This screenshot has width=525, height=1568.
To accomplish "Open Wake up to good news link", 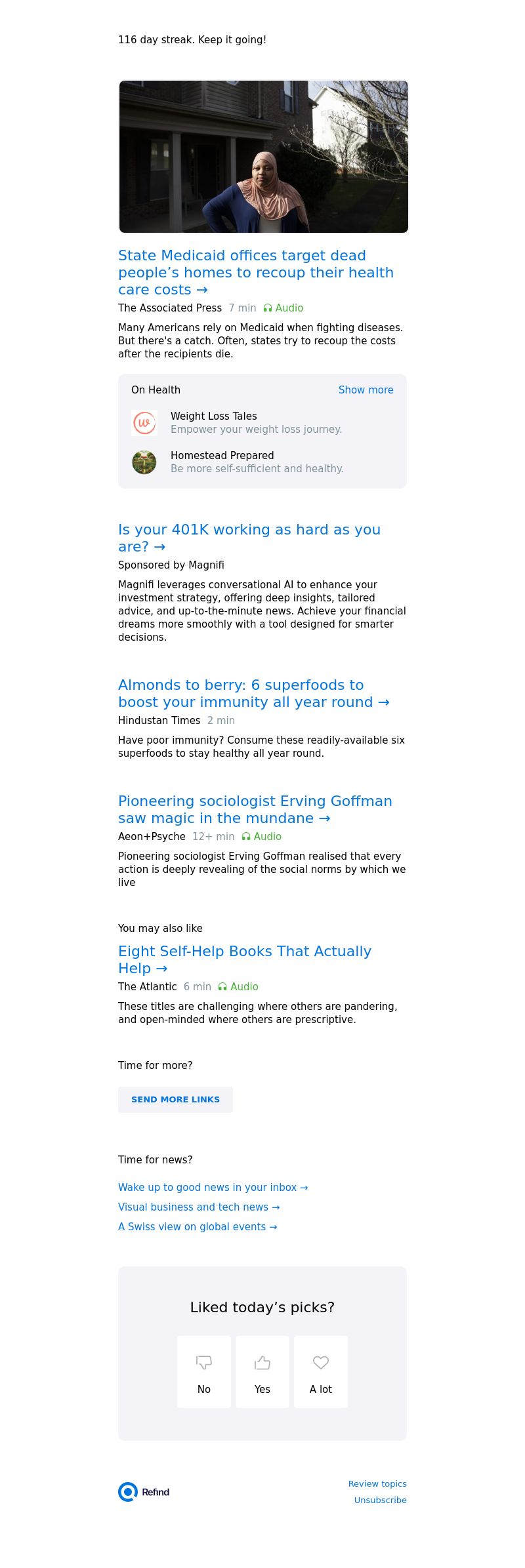I will pyautogui.click(x=213, y=1188).
